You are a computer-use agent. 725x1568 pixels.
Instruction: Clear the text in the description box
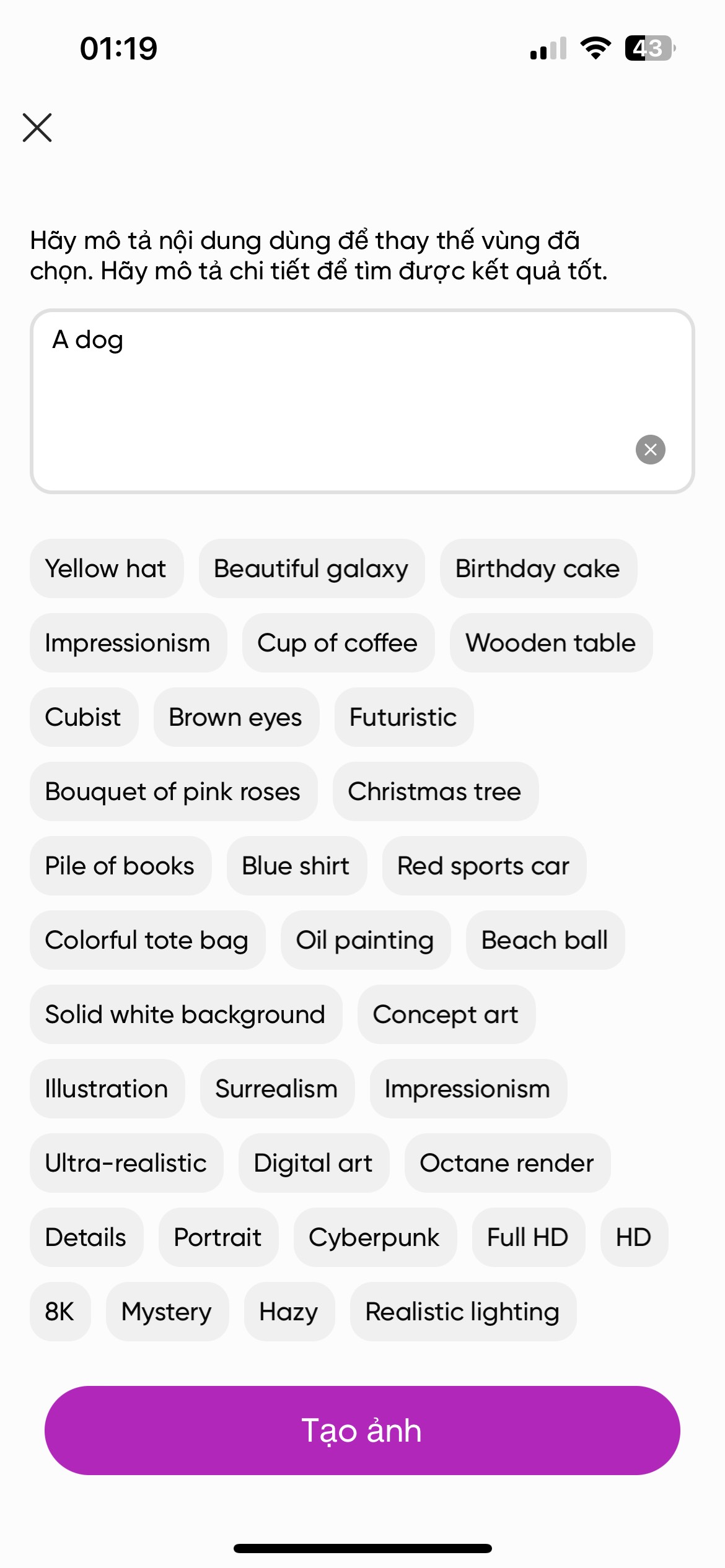pos(650,450)
